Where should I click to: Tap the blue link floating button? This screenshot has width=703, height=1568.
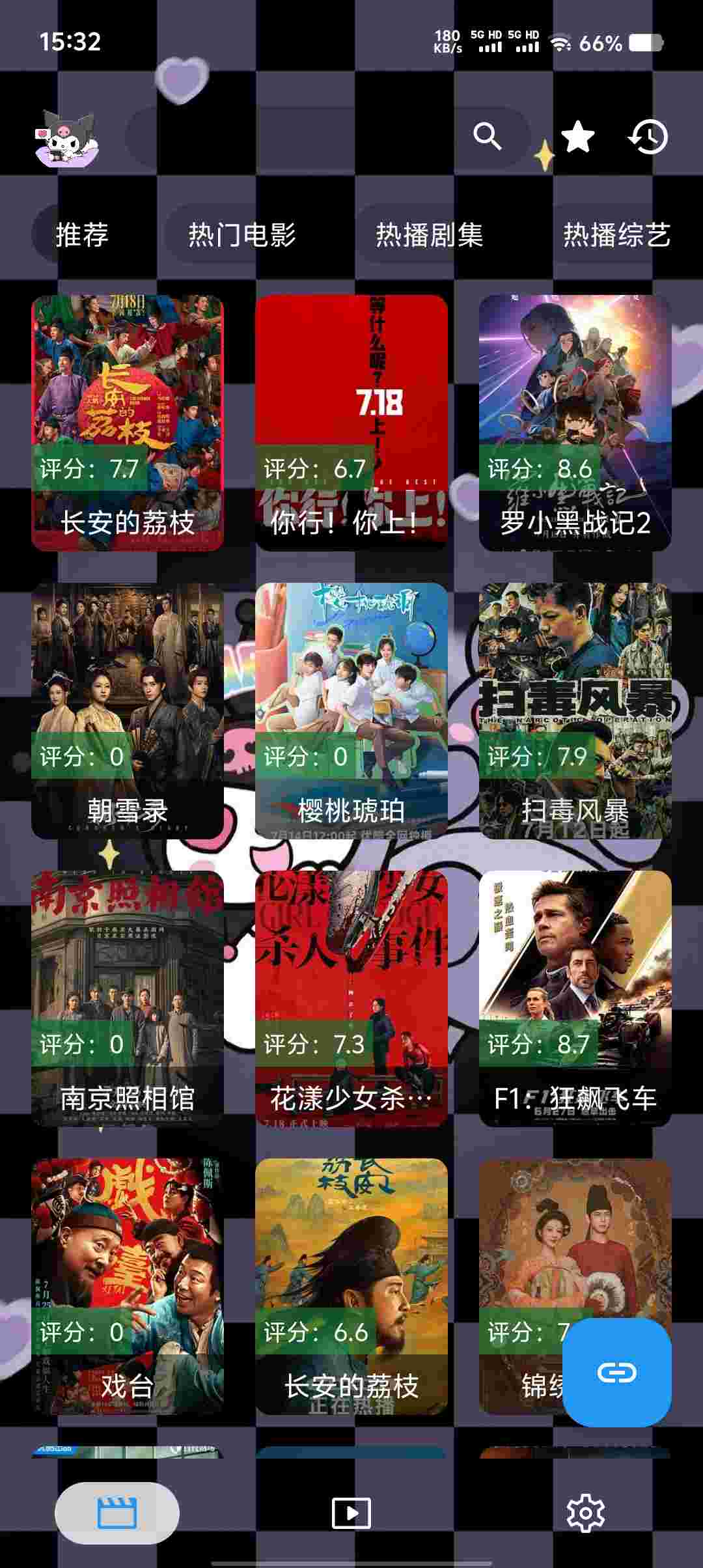[x=616, y=1373]
